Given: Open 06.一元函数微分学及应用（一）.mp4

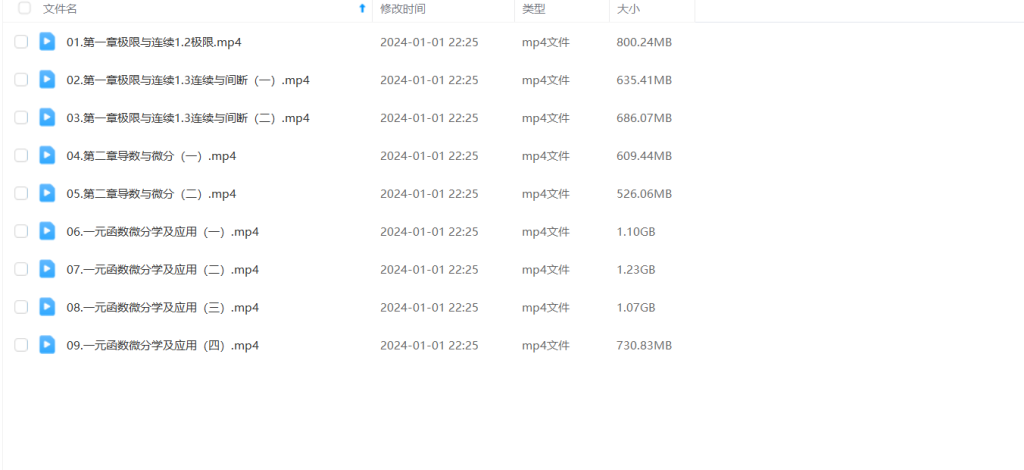Looking at the screenshot, I should point(162,232).
